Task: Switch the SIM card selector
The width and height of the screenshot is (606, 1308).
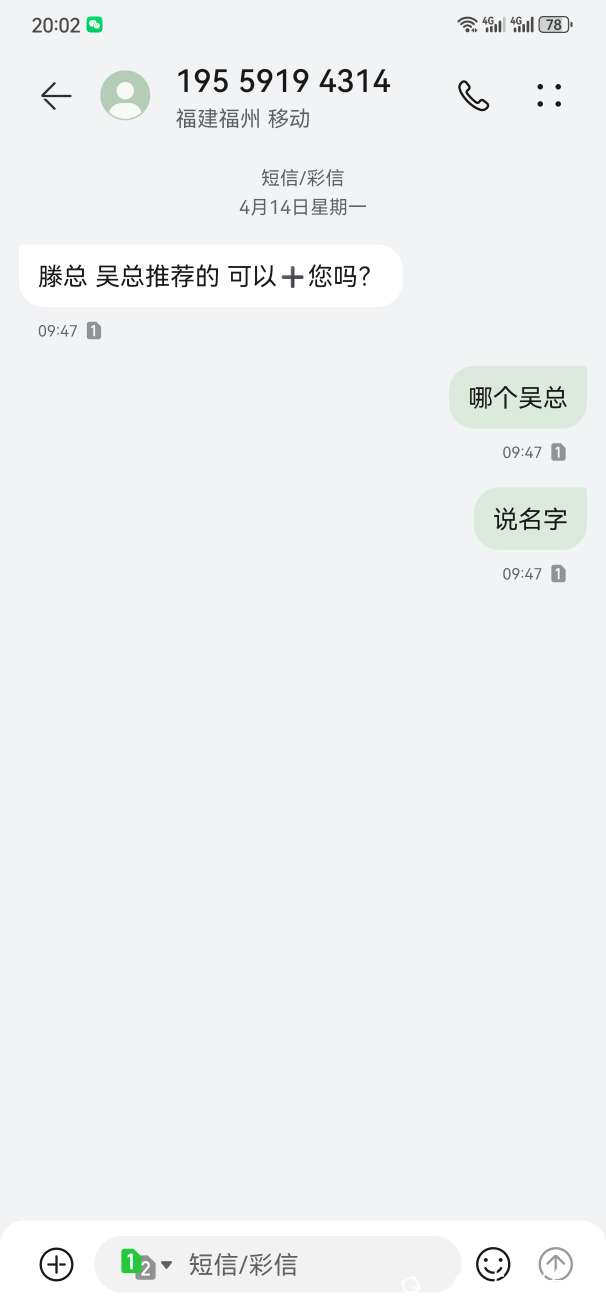Action: [146, 1264]
